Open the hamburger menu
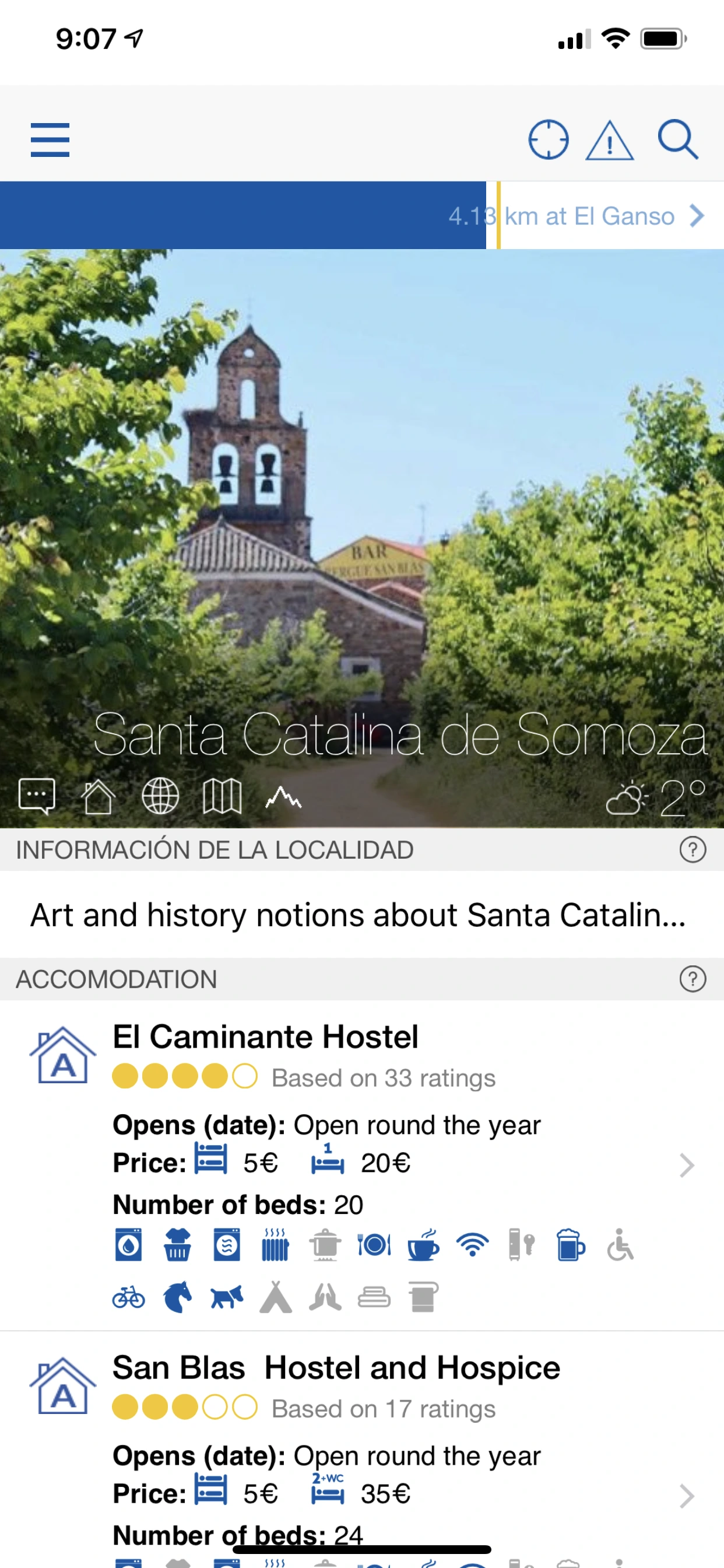 (x=50, y=139)
